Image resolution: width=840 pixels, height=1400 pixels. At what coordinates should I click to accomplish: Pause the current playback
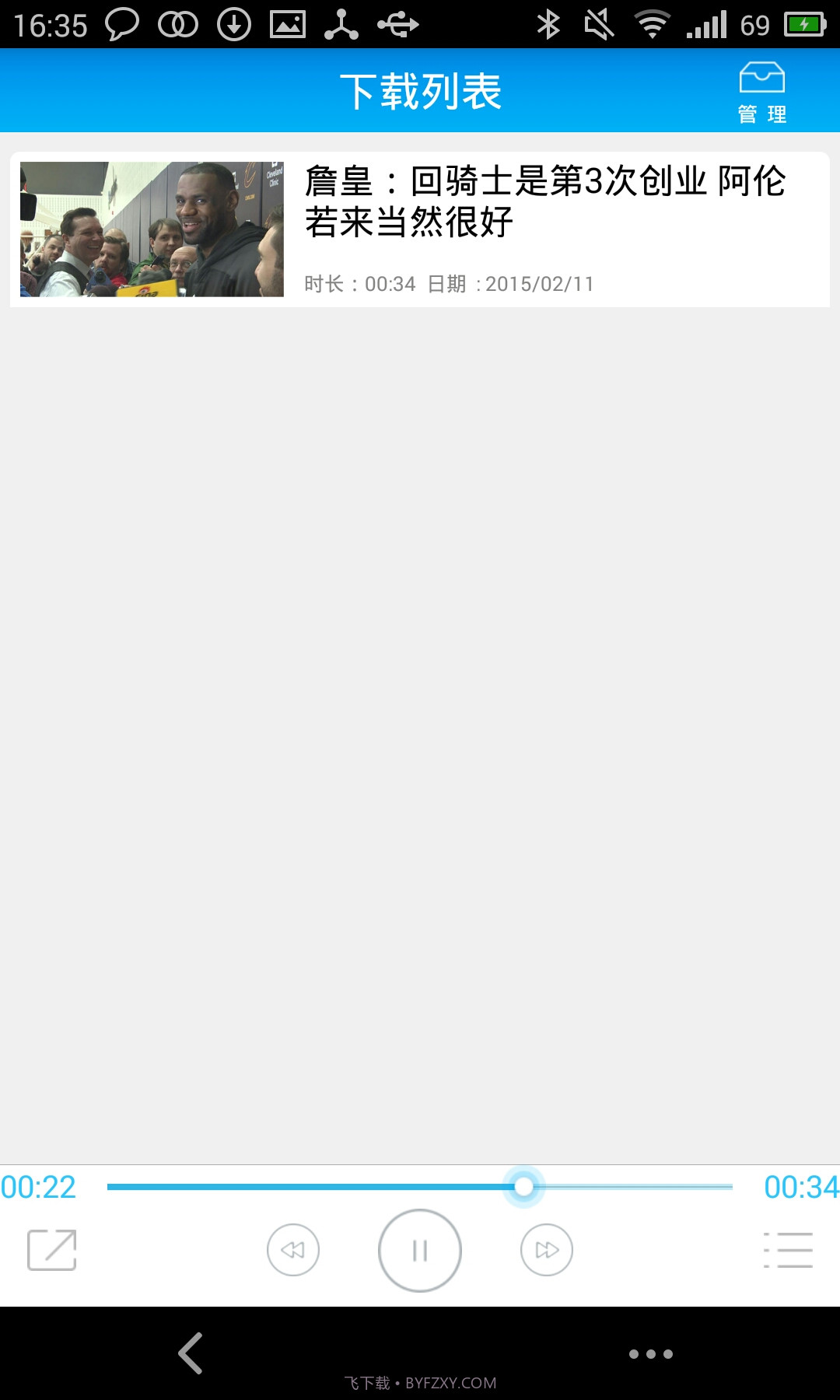click(x=420, y=1251)
